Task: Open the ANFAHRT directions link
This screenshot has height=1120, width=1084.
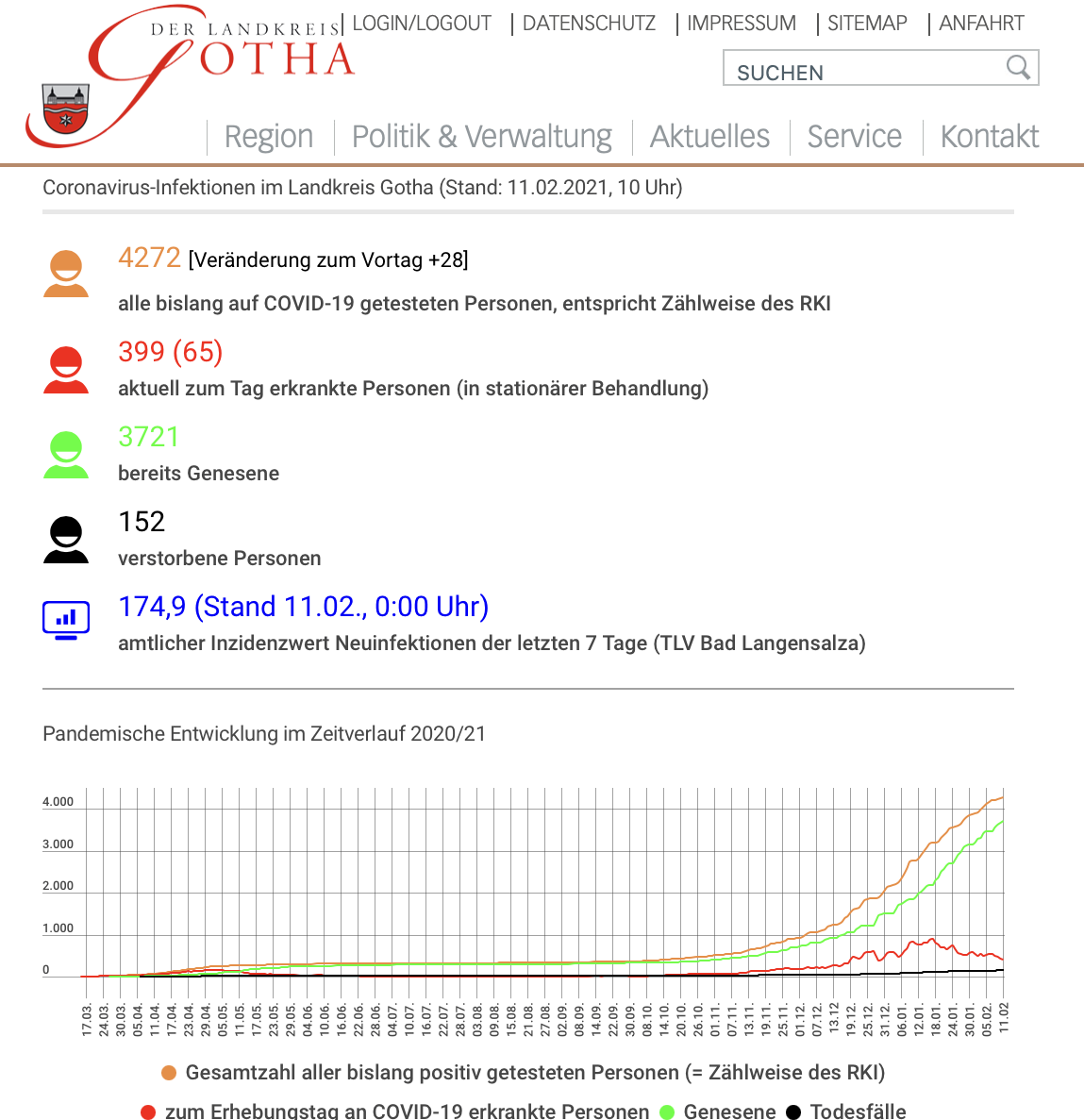Action: (x=981, y=24)
